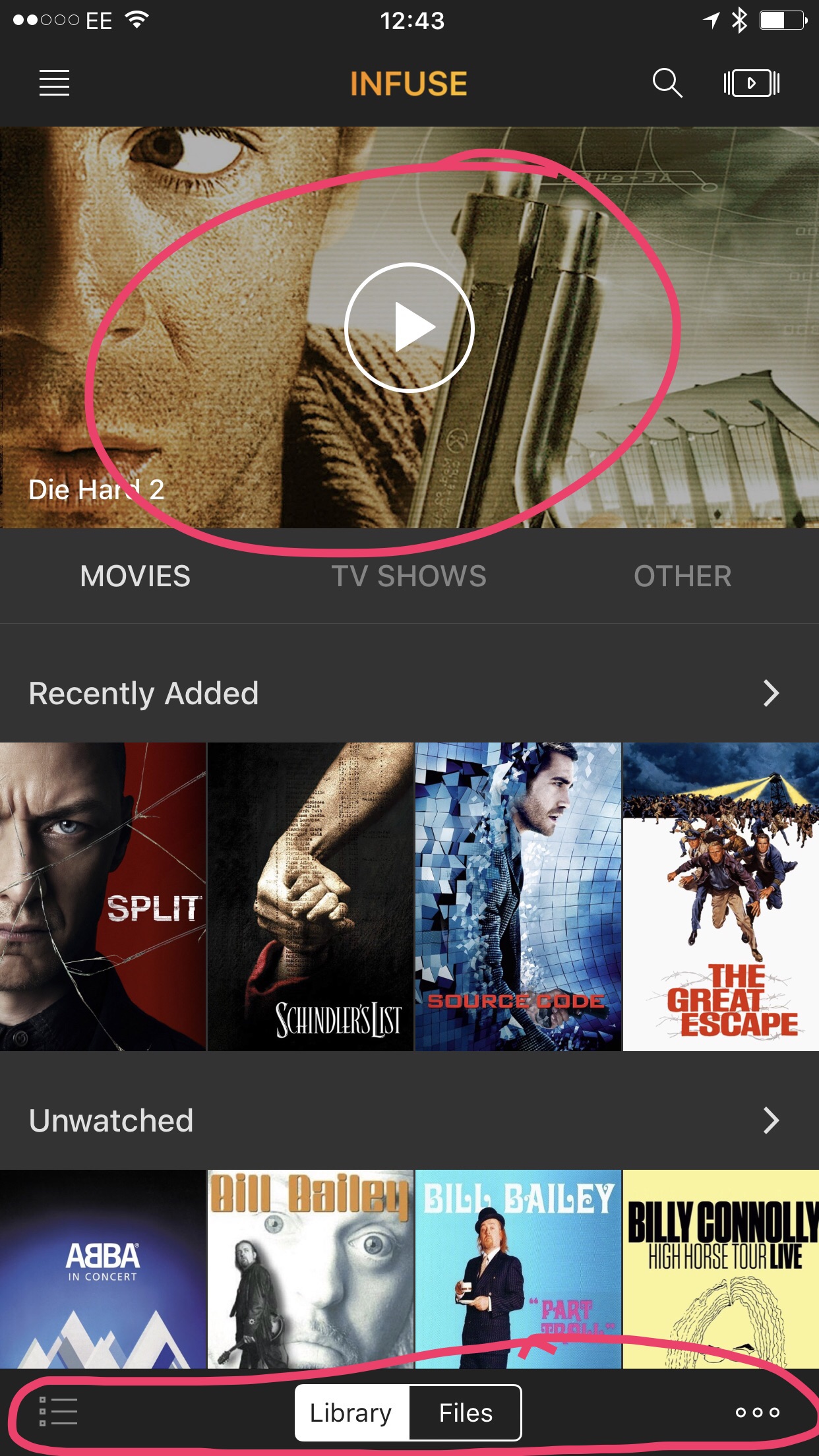819x1456 pixels.
Task: Open The Great Escape
Action: pyautogui.click(x=721, y=896)
